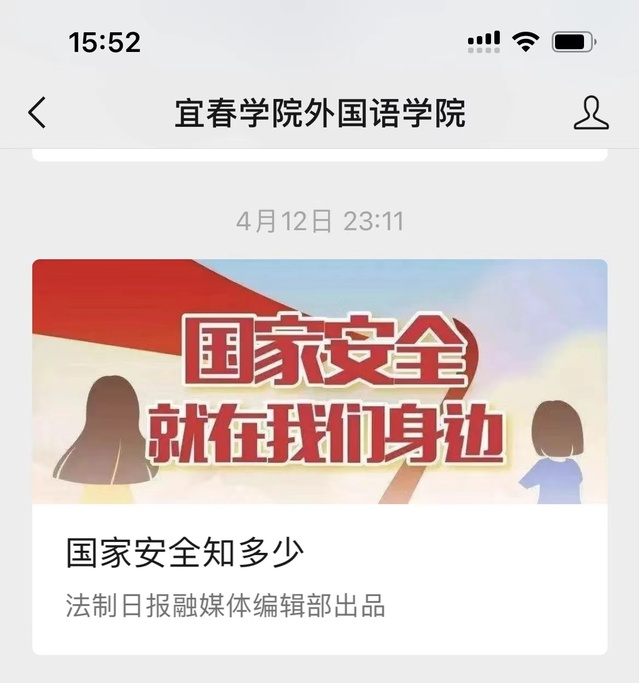
Task: Go back using the top-left arrow
Action: click(x=37, y=113)
